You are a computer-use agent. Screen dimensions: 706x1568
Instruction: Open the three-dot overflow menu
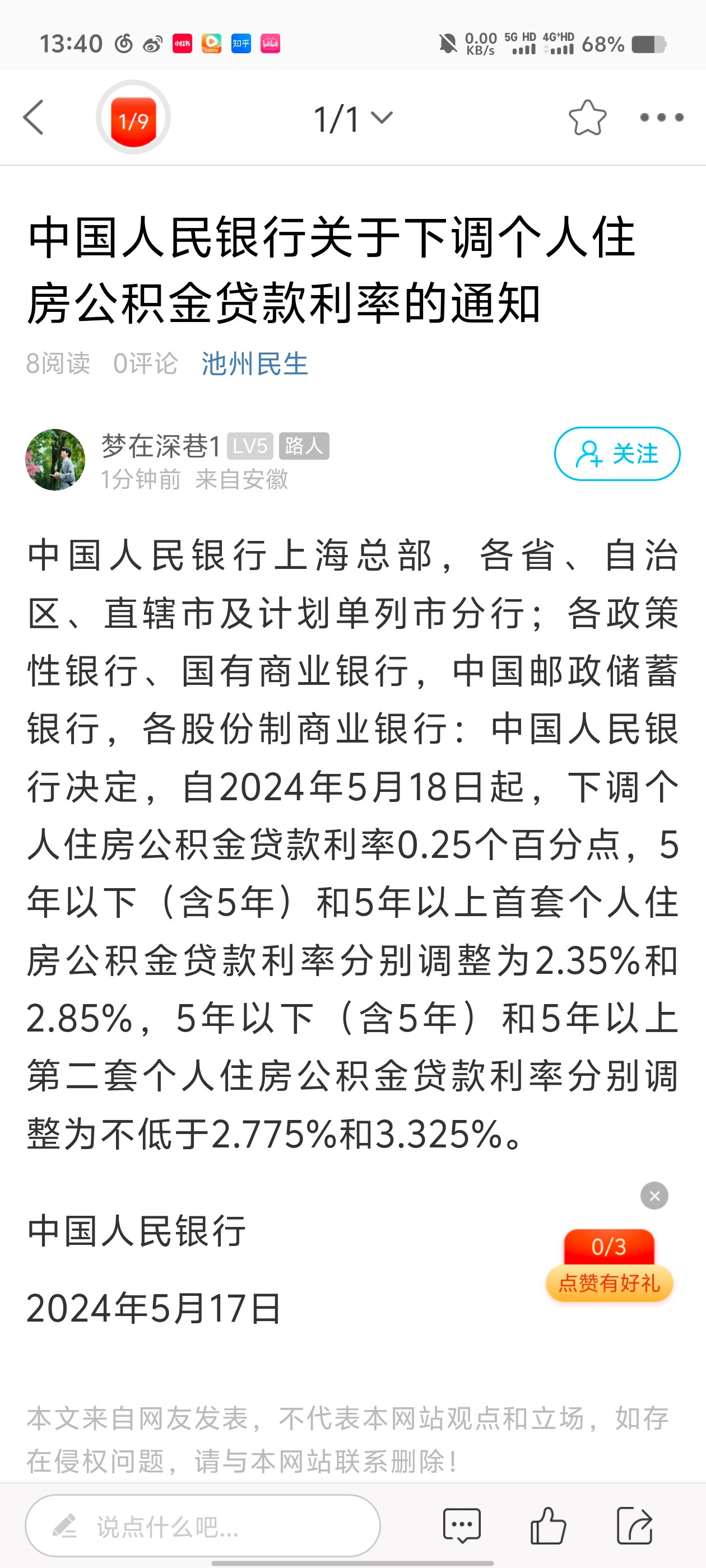point(662,118)
